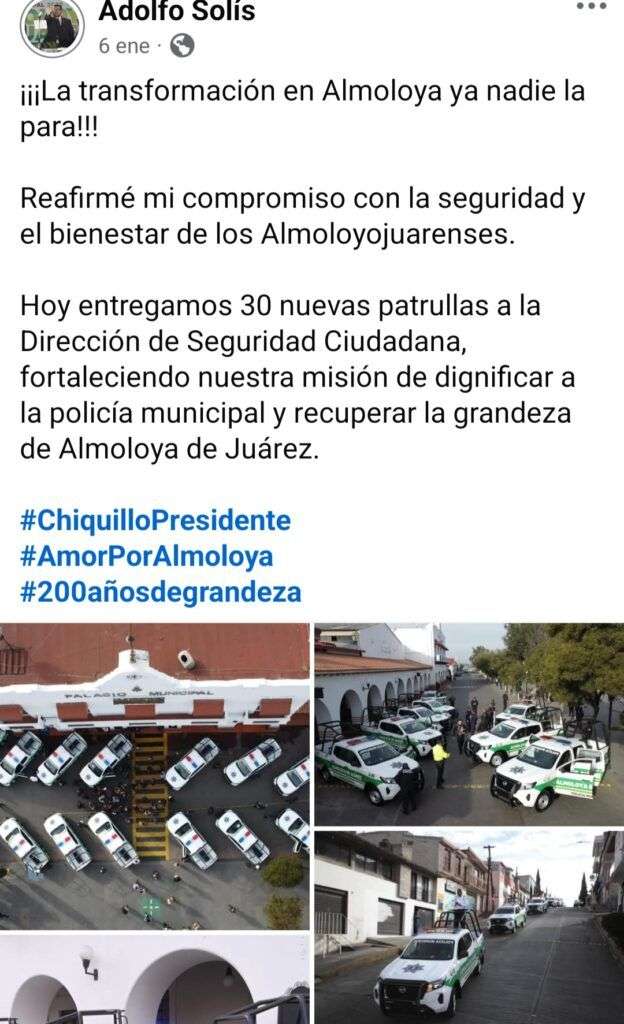View photo of patrol trucks lined in plaza

click(x=468, y=723)
